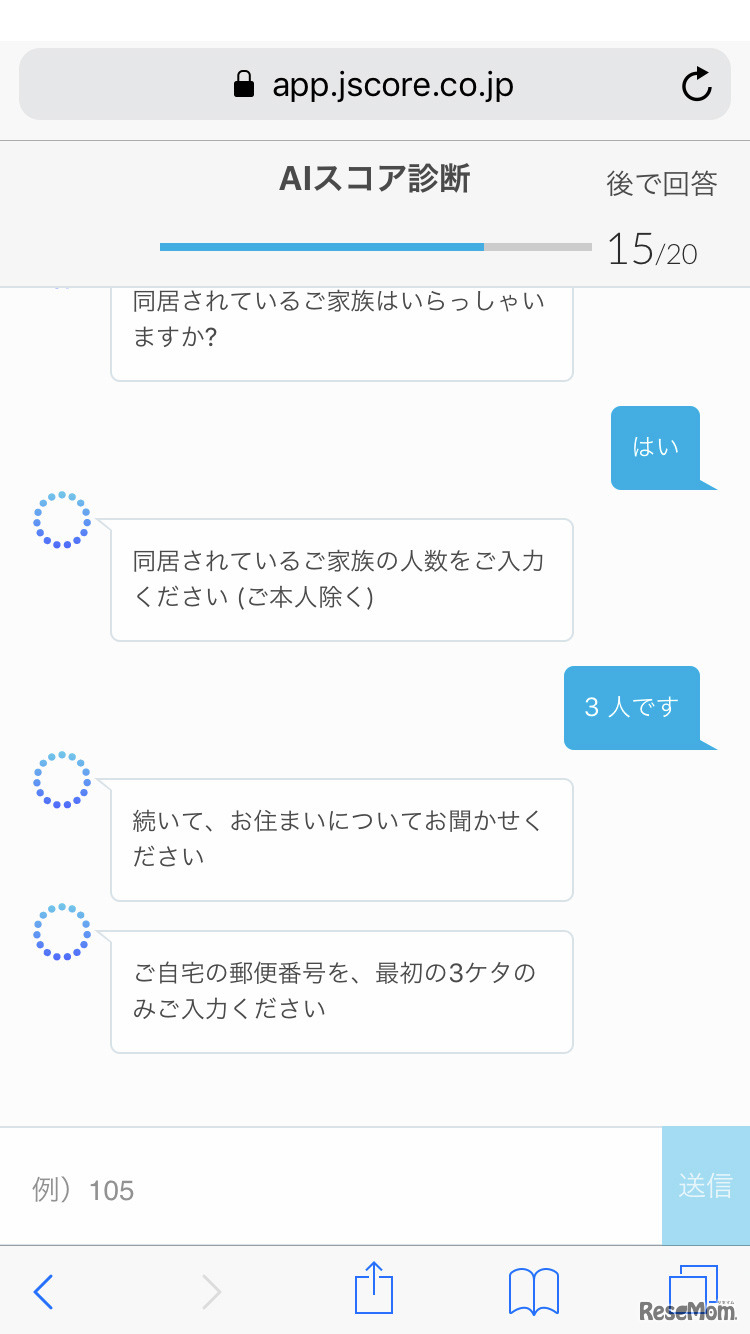Tap the Safari back navigation arrow
This screenshot has width=750, height=1334.
[42, 1291]
